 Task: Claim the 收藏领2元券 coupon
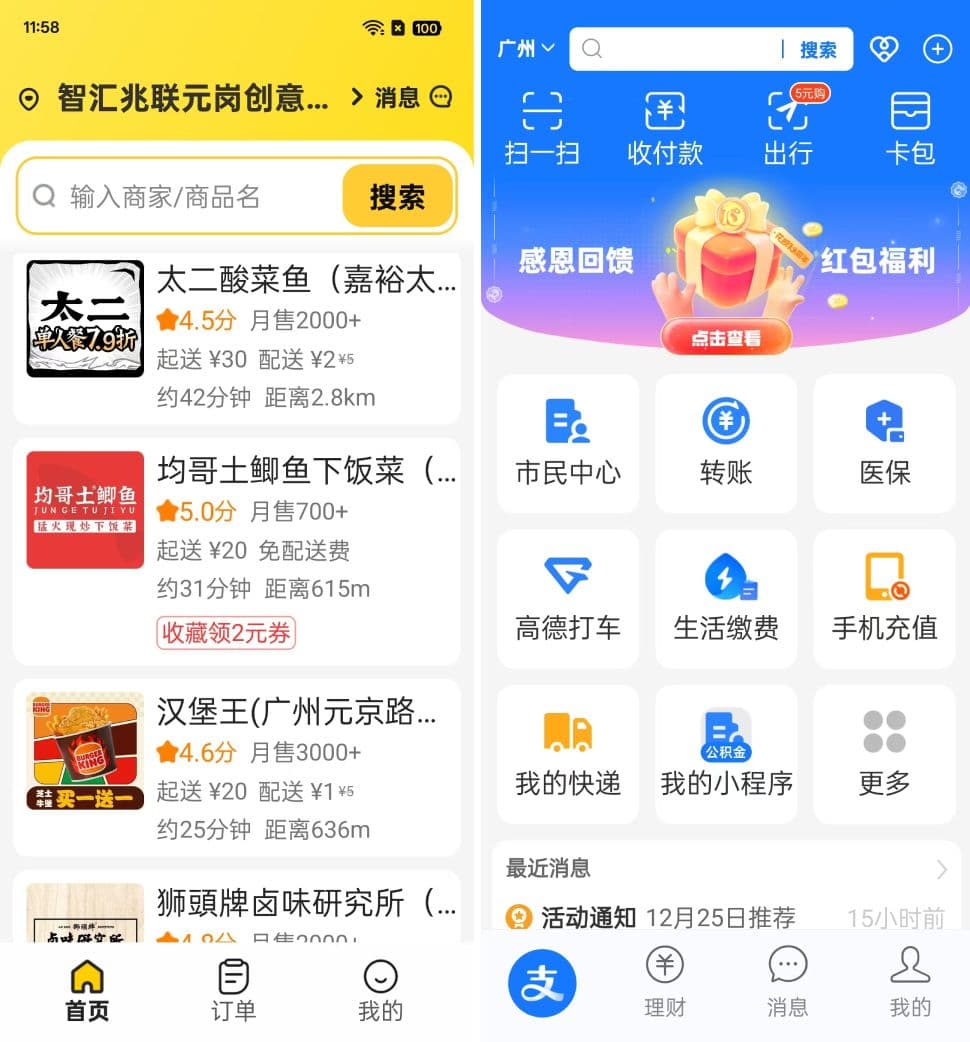[x=226, y=633]
